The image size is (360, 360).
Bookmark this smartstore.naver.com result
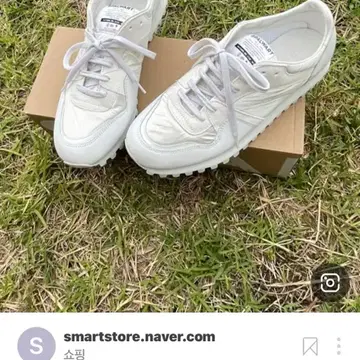(310, 346)
